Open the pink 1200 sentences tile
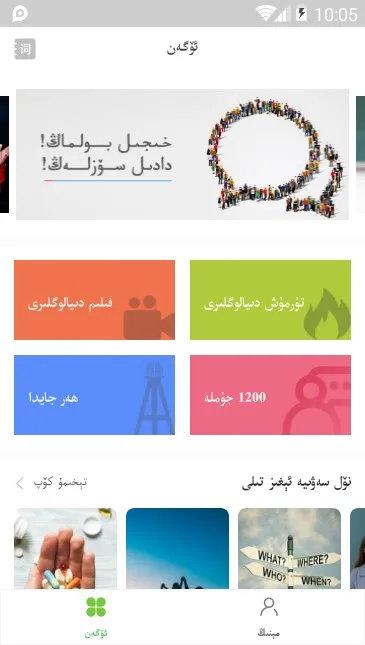The width and height of the screenshot is (365, 645). pyautogui.click(x=270, y=395)
